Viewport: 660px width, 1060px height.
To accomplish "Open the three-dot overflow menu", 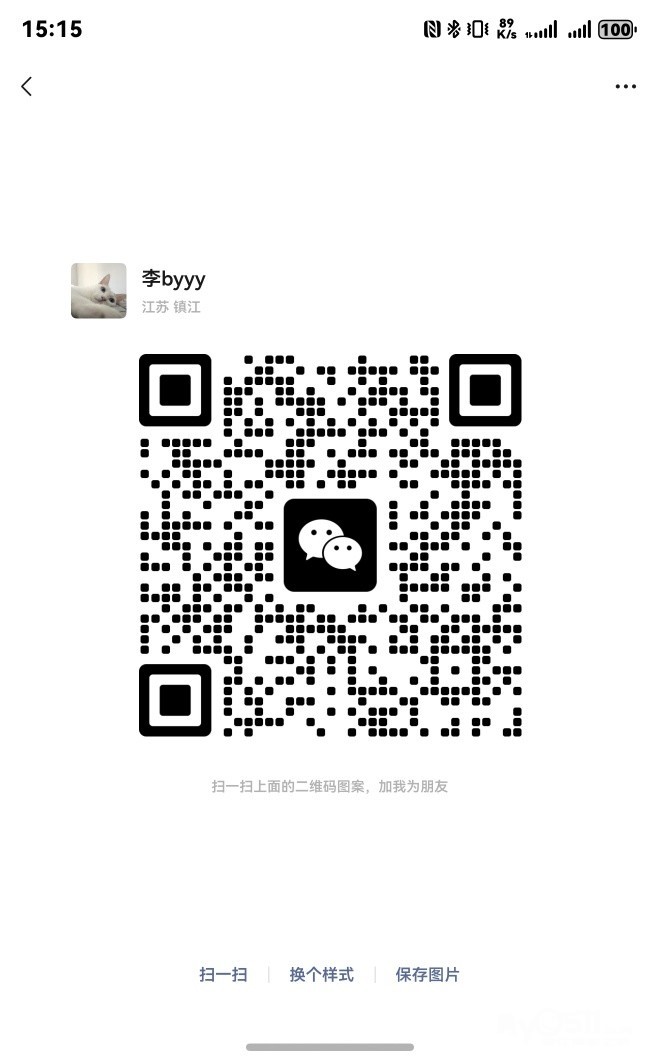I will click(x=625, y=87).
